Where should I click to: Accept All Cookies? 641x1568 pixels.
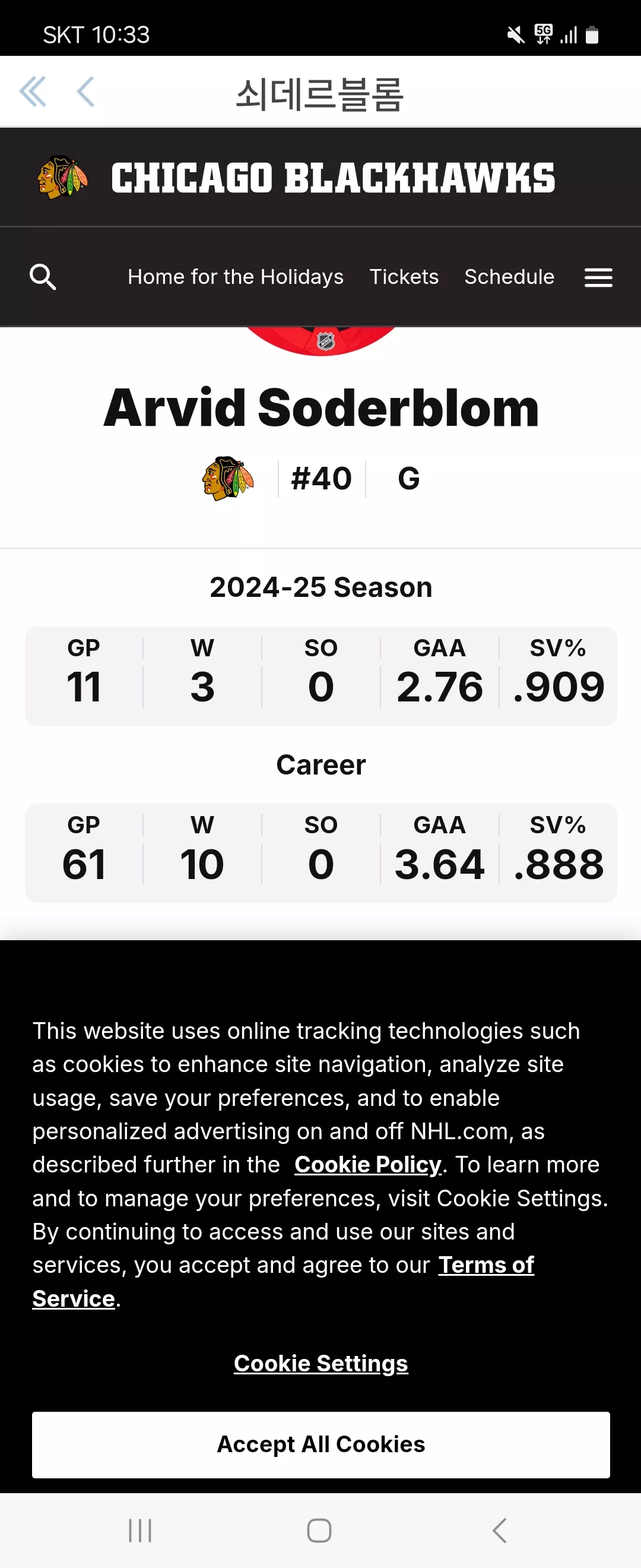[320, 1444]
